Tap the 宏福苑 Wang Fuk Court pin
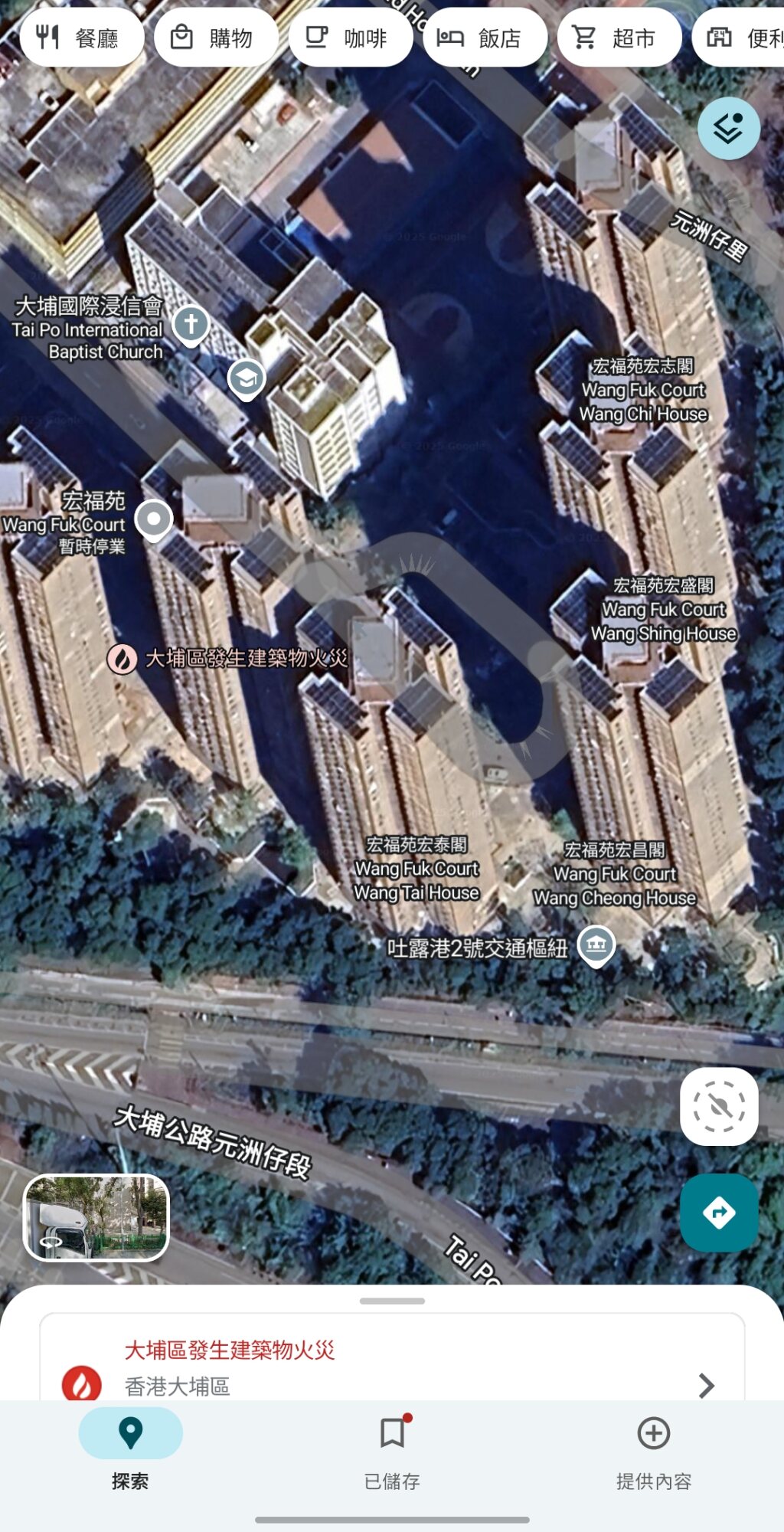This screenshot has width=784, height=1532. (x=154, y=520)
